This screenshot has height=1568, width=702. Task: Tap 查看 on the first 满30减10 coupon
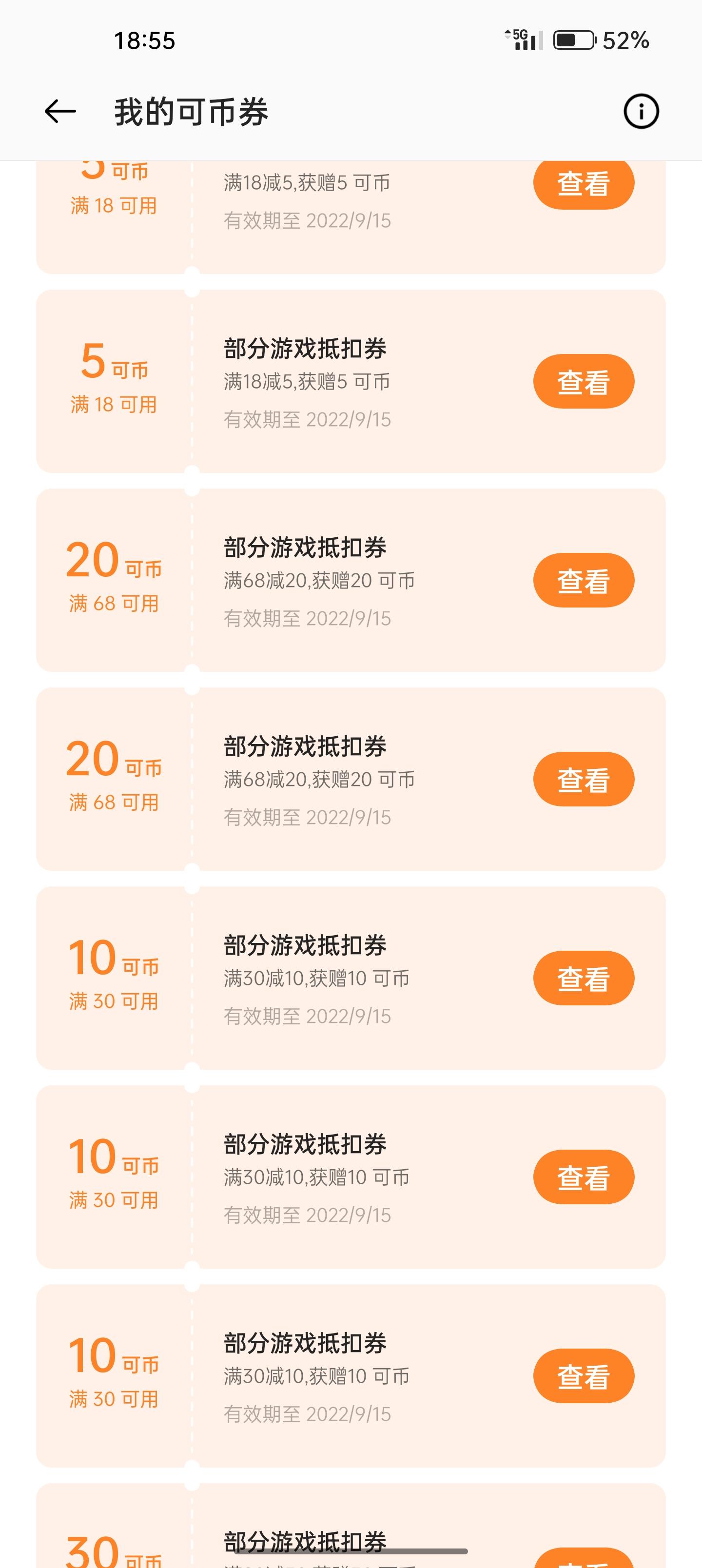tap(584, 978)
